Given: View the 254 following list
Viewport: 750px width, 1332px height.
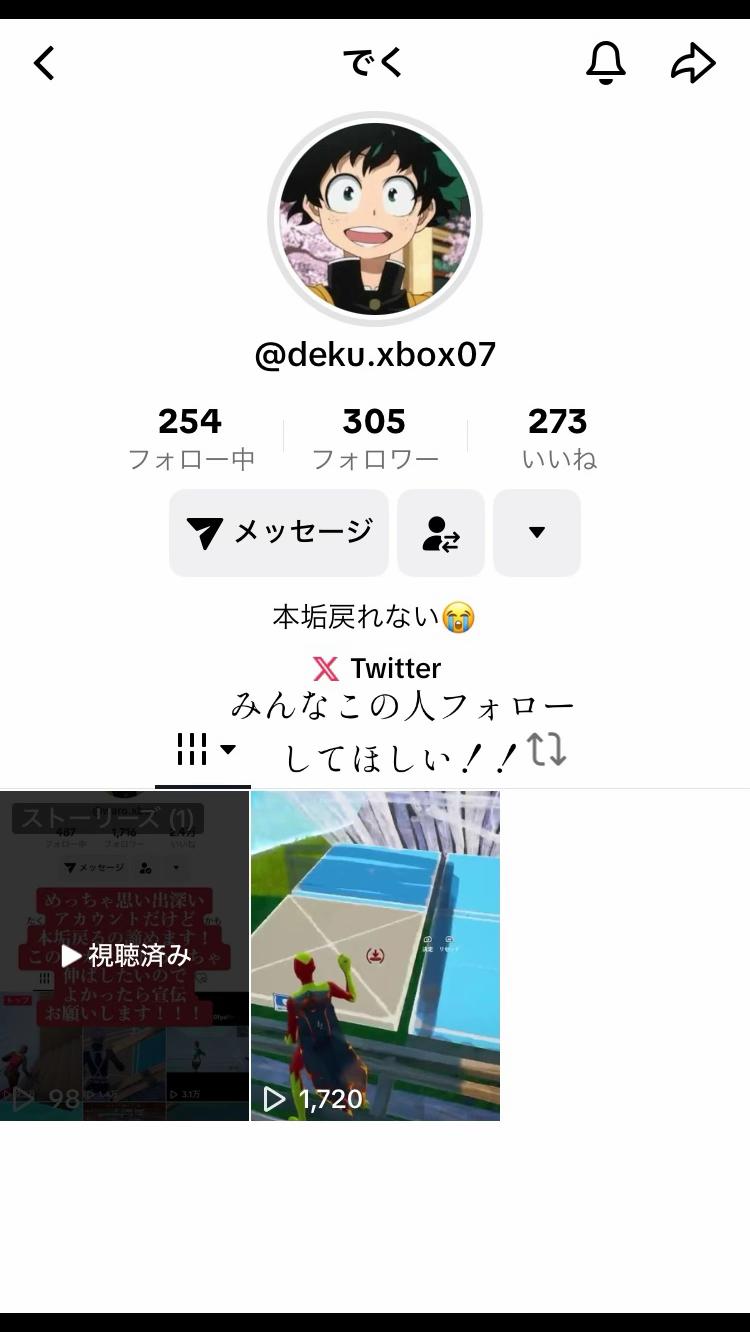Looking at the screenshot, I should [190, 438].
